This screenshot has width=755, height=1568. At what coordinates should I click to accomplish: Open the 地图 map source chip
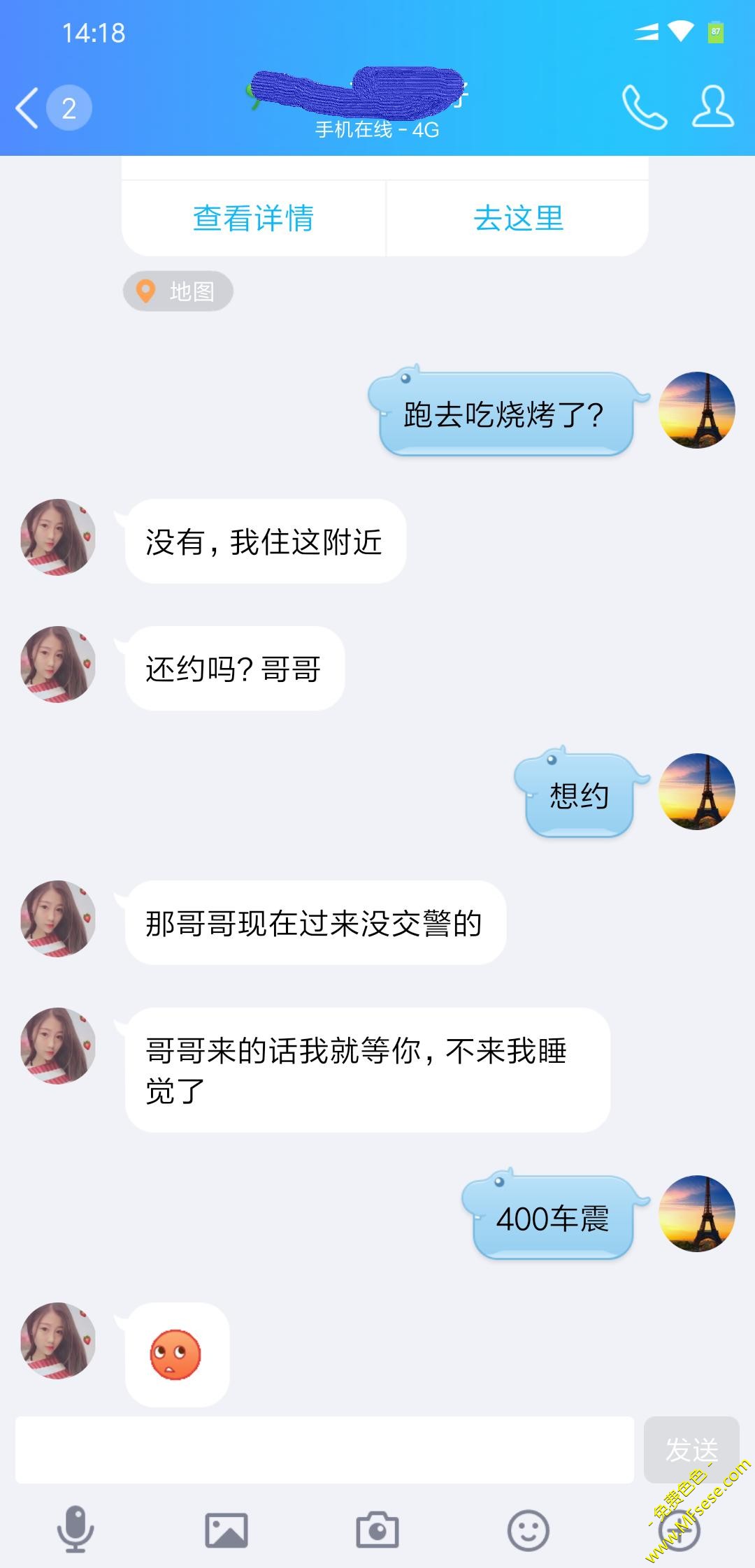pos(178,291)
